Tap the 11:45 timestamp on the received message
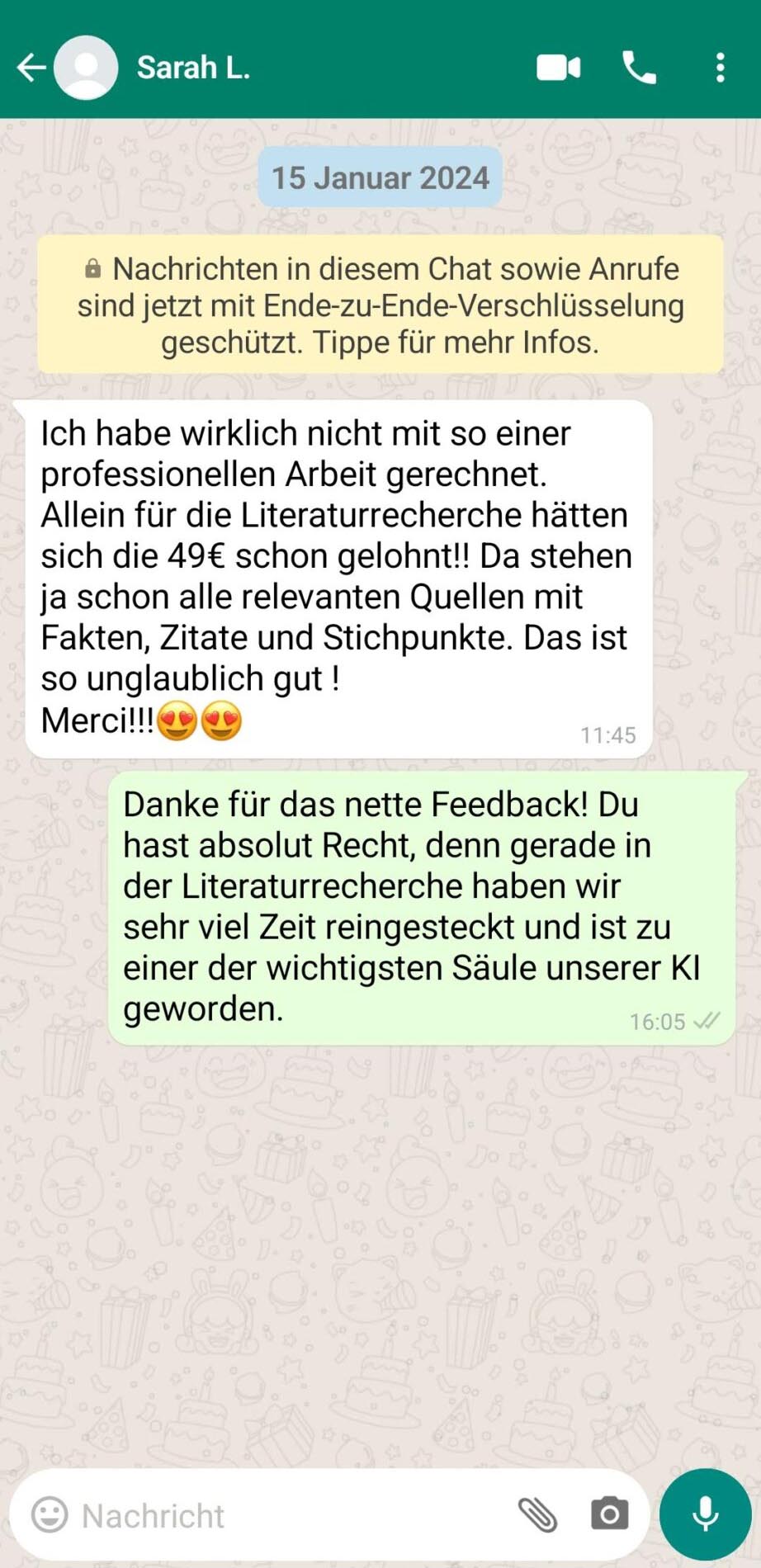 (608, 734)
